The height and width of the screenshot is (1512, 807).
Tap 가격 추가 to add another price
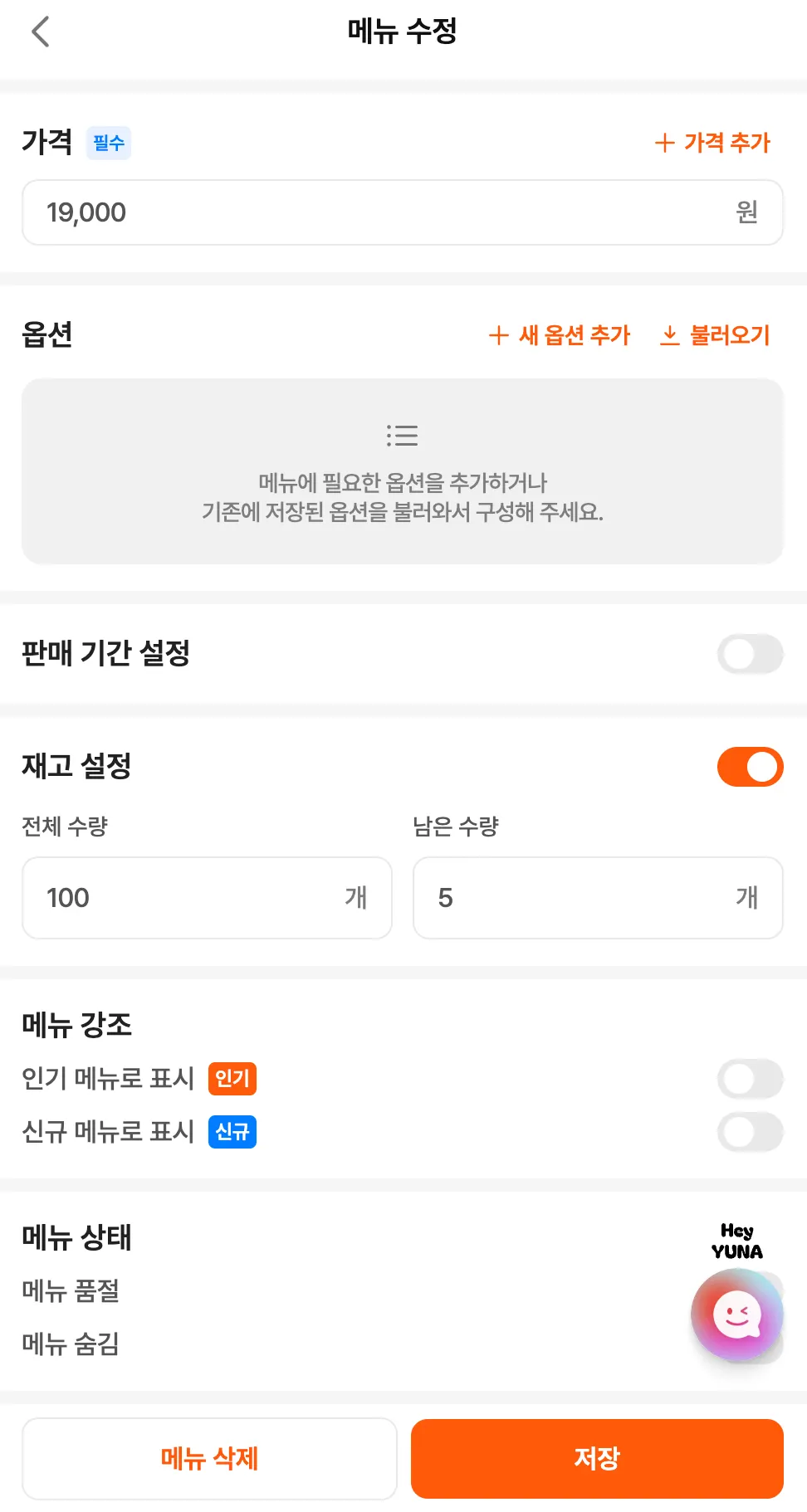(x=712, y=143)
